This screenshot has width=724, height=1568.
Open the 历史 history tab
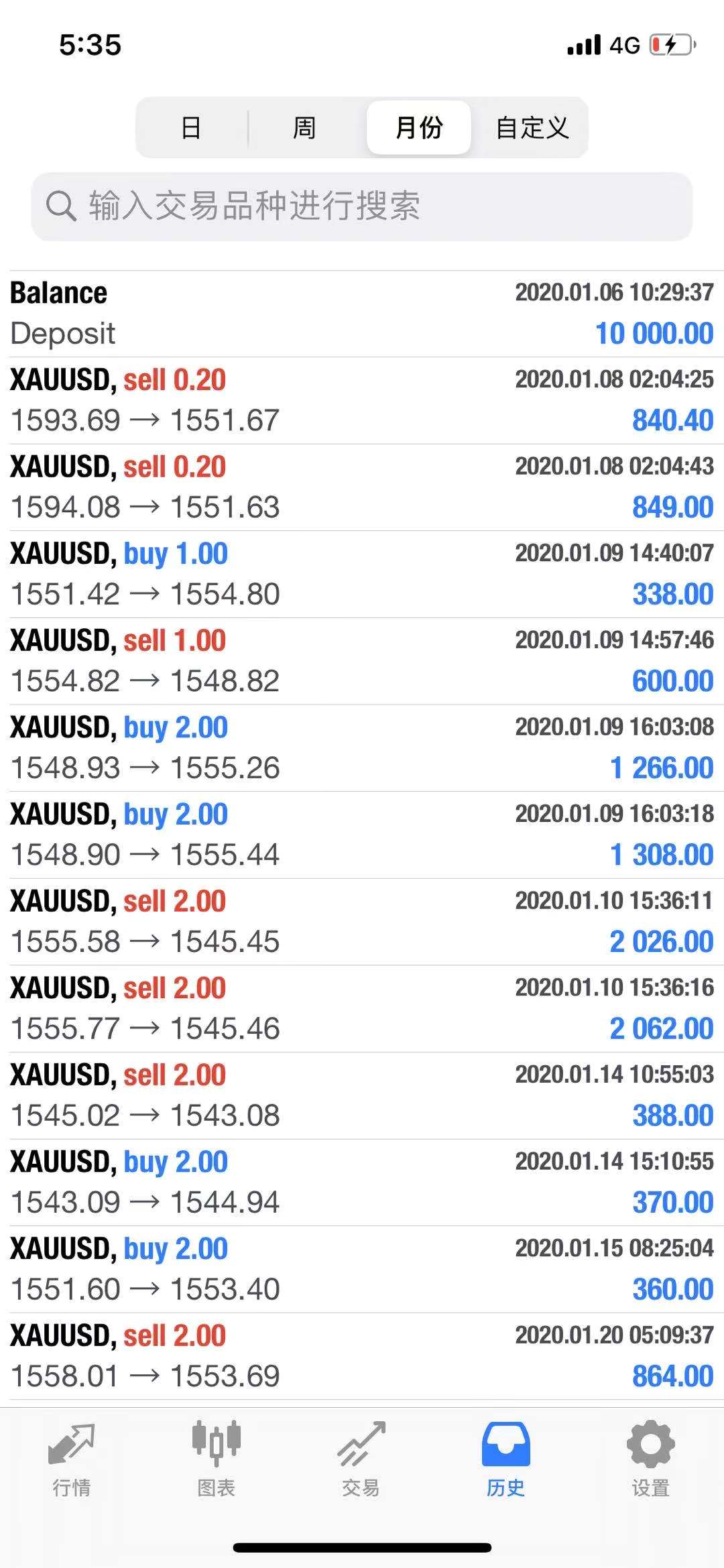pyautogui.click(x=505, y=1459)
